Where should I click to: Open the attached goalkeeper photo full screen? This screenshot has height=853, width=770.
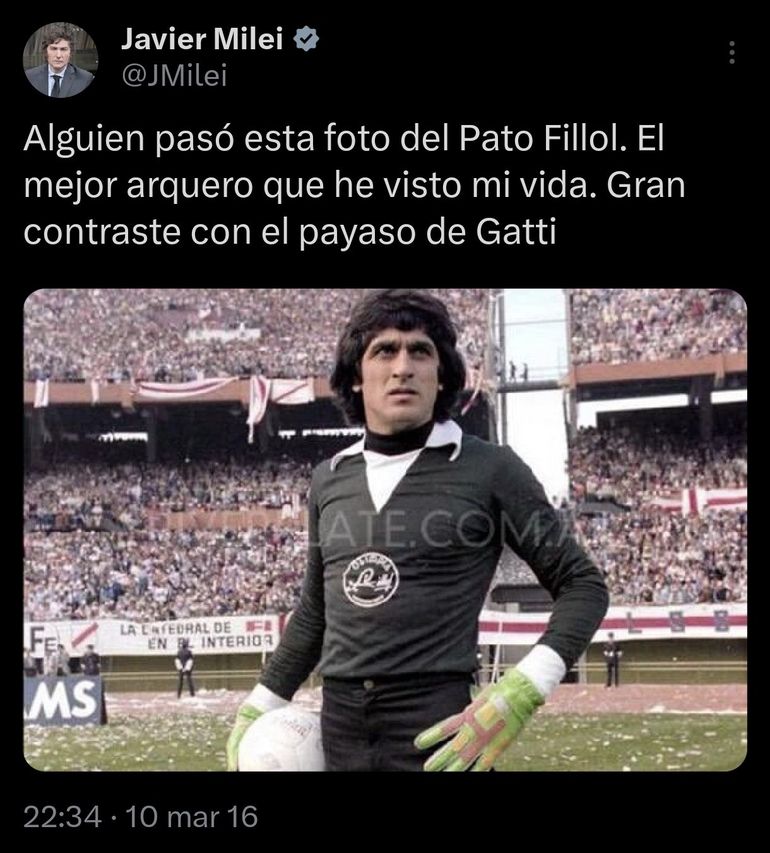coord(385,530)
